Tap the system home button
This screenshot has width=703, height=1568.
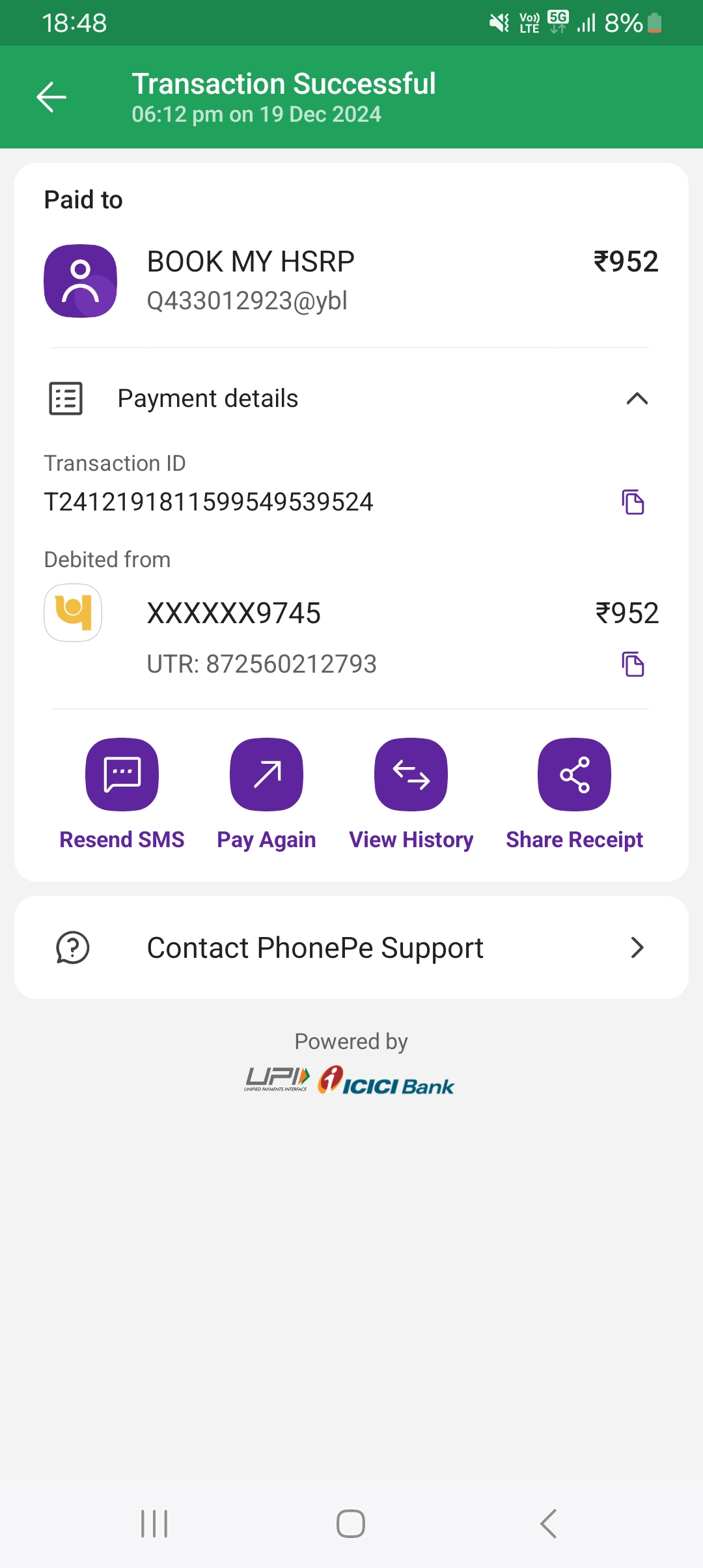[351, 1524]
